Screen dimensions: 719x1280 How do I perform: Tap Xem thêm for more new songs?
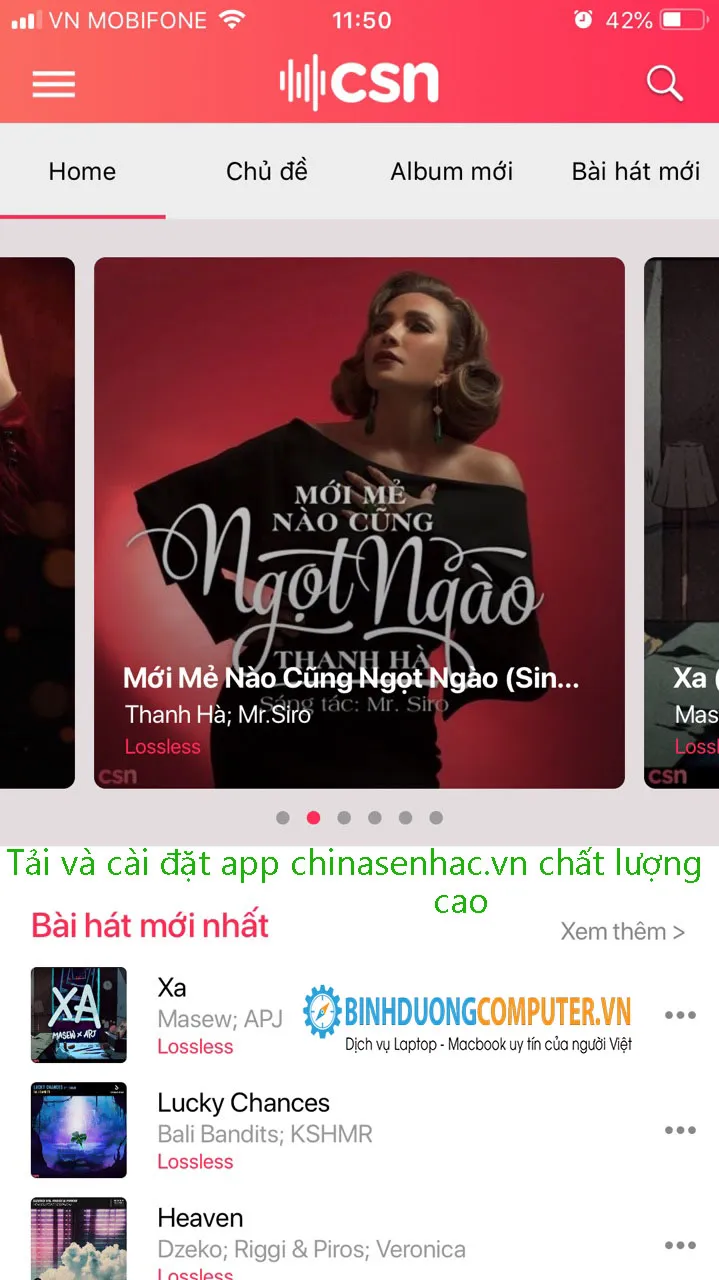point(622,931)
